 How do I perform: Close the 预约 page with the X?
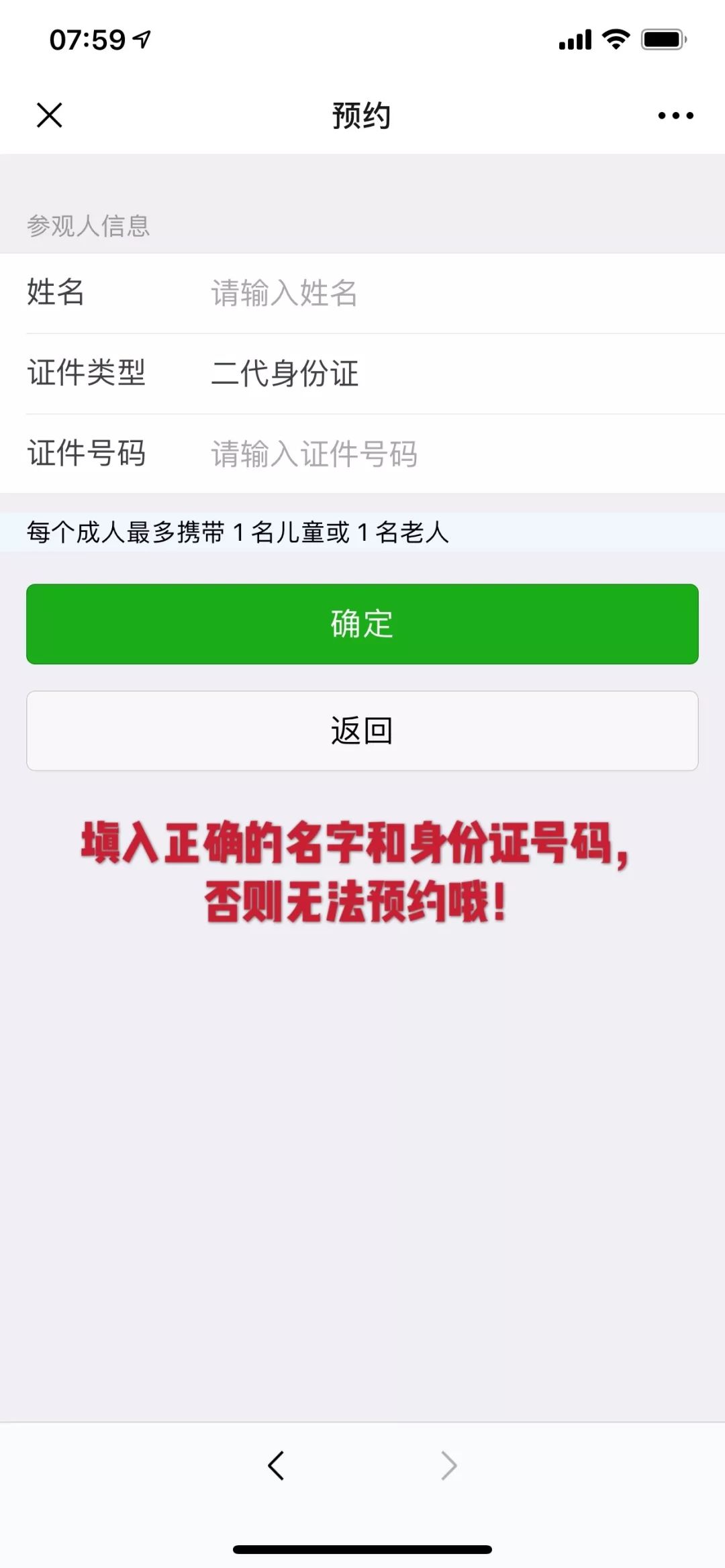[49, 115]
